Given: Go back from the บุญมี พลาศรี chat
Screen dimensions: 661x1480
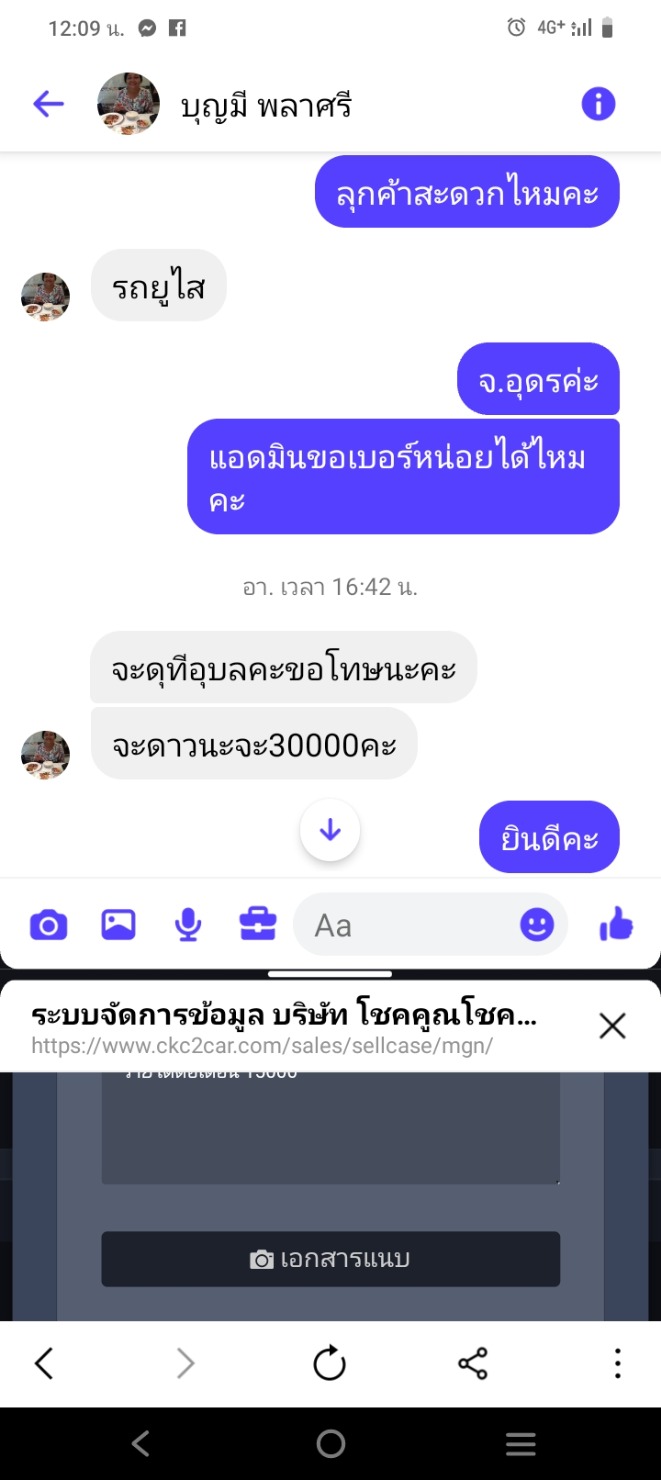Looking at the screenshot, I should click(x=47, y=104).
